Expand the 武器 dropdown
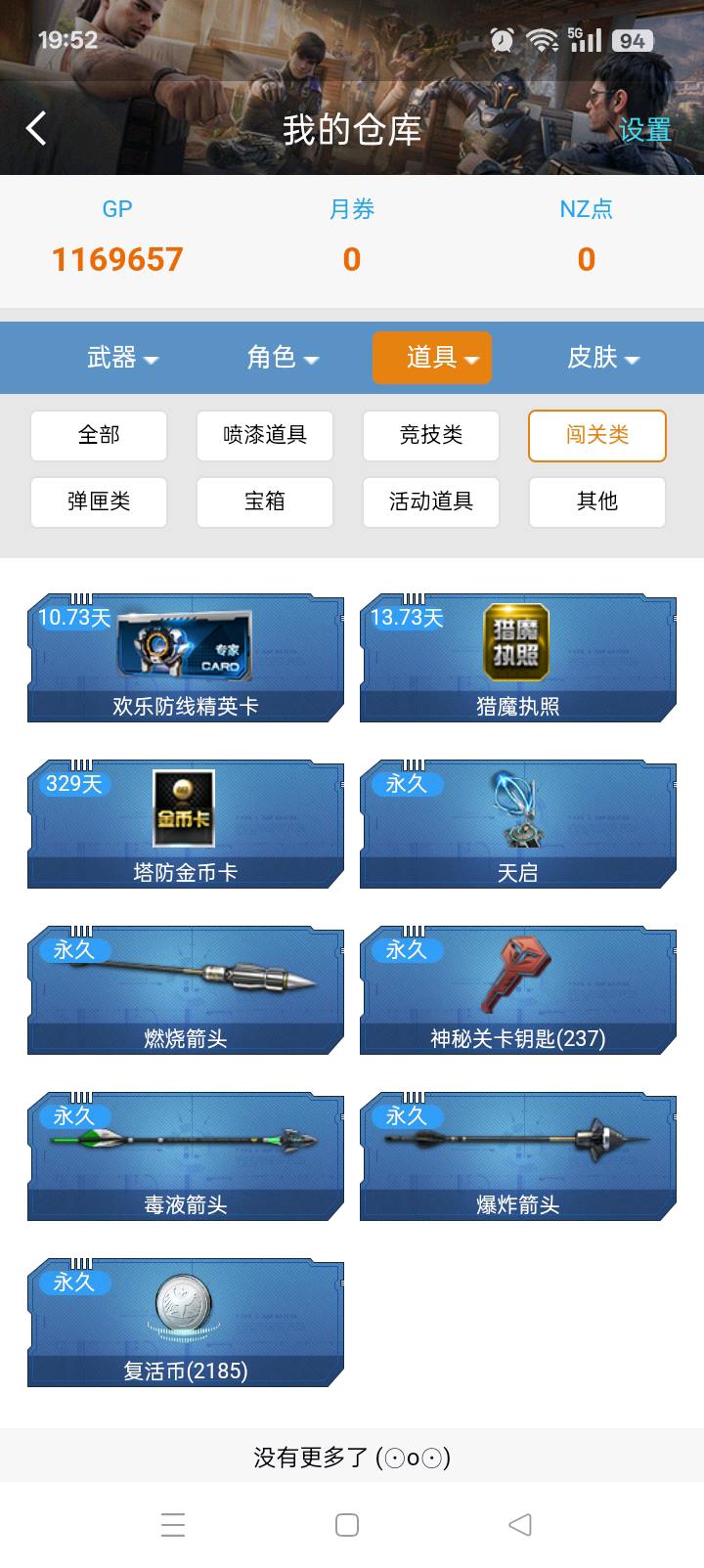The image size is (704, 1568). tap(122, 358)
